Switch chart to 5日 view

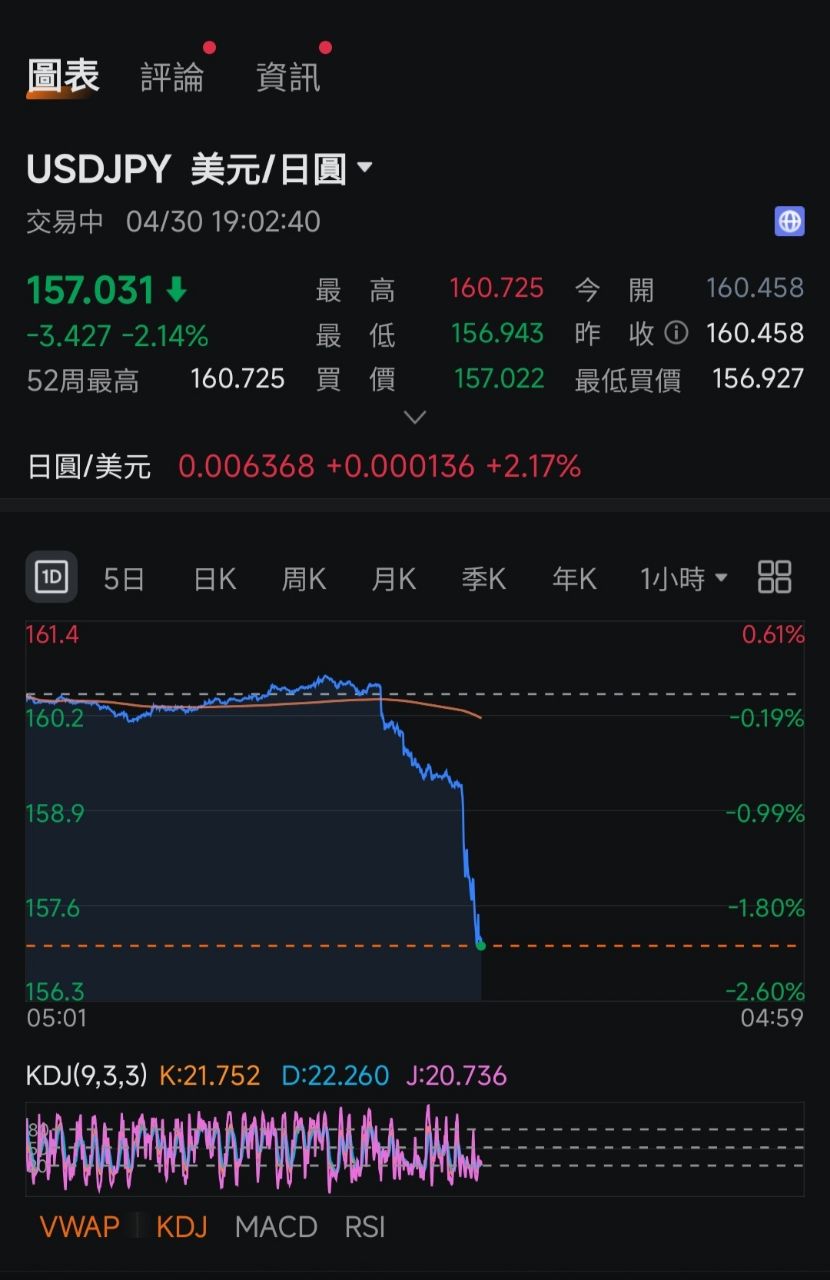pos(124,578)
